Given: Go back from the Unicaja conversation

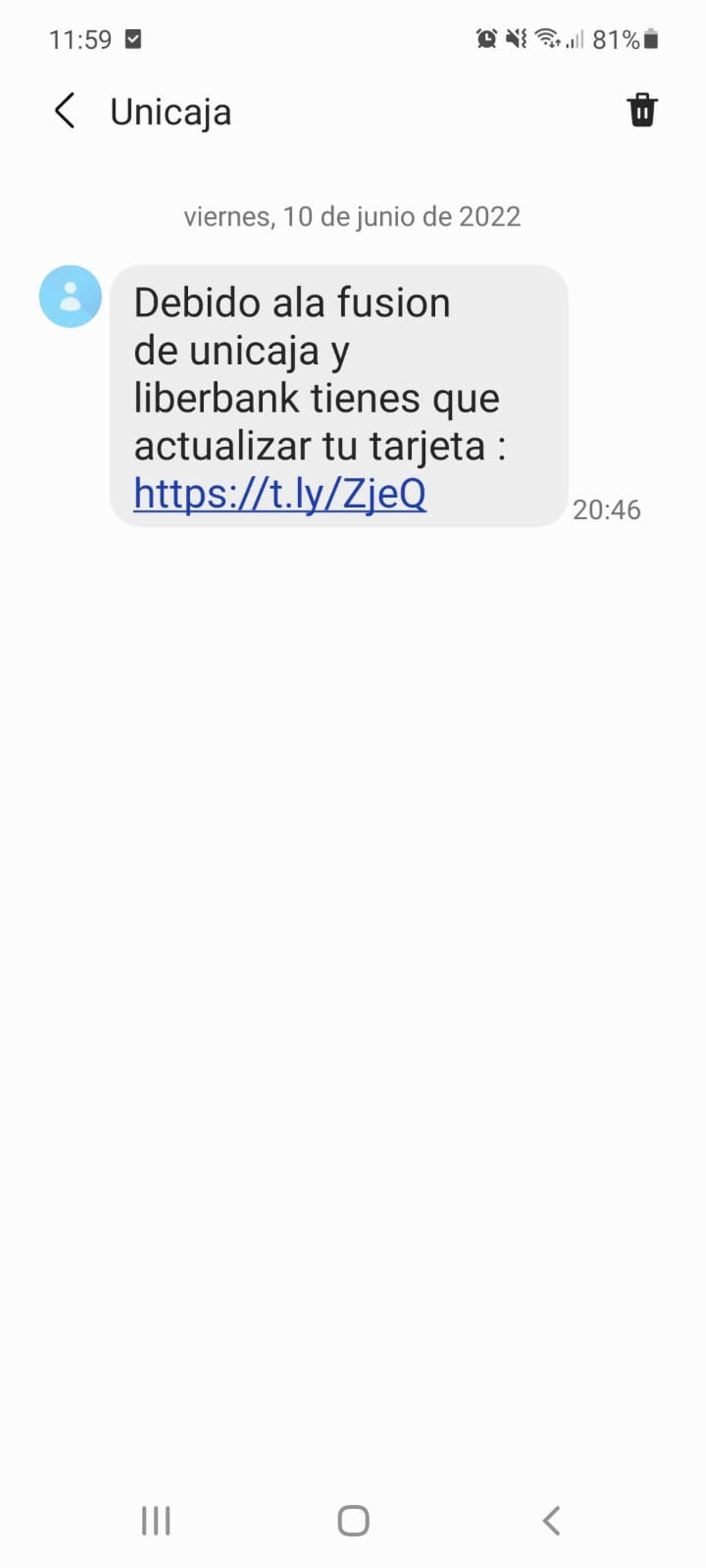Looking at the screenshot, I should 65,111.
